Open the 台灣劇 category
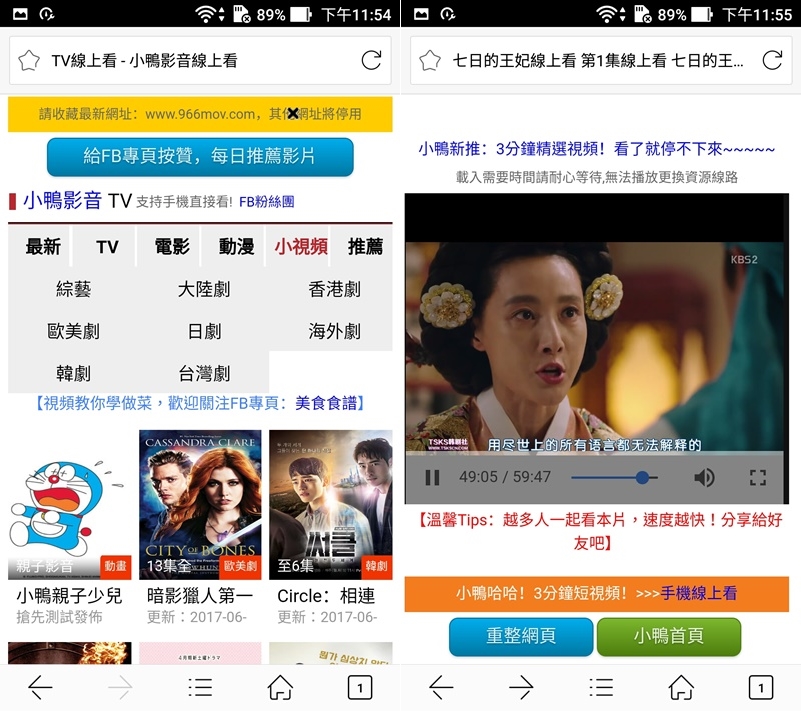The height and width of the screenshot is (711, 801). [204, 373]
